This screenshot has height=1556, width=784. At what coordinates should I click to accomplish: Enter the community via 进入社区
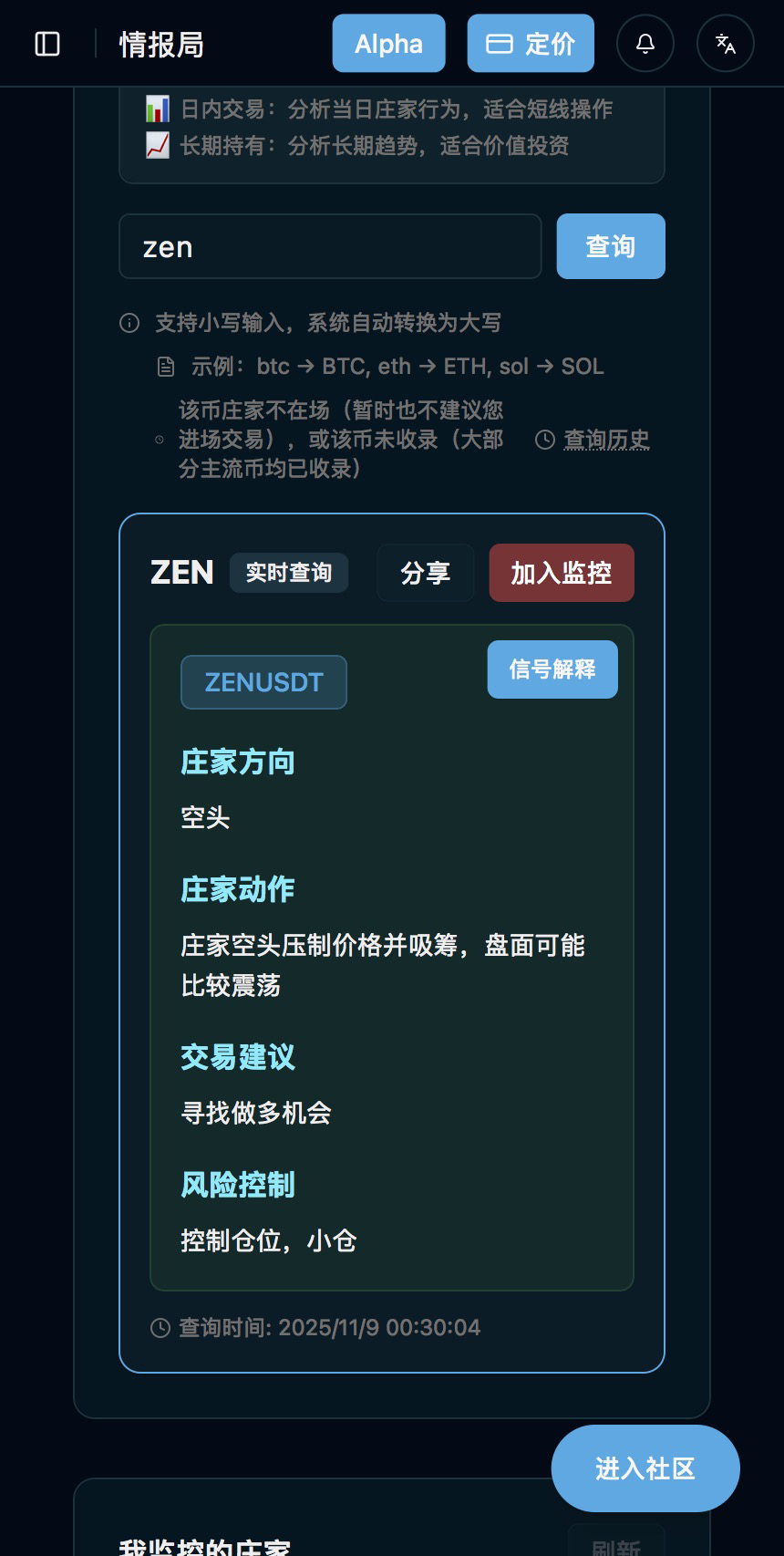pos(645,1468)
